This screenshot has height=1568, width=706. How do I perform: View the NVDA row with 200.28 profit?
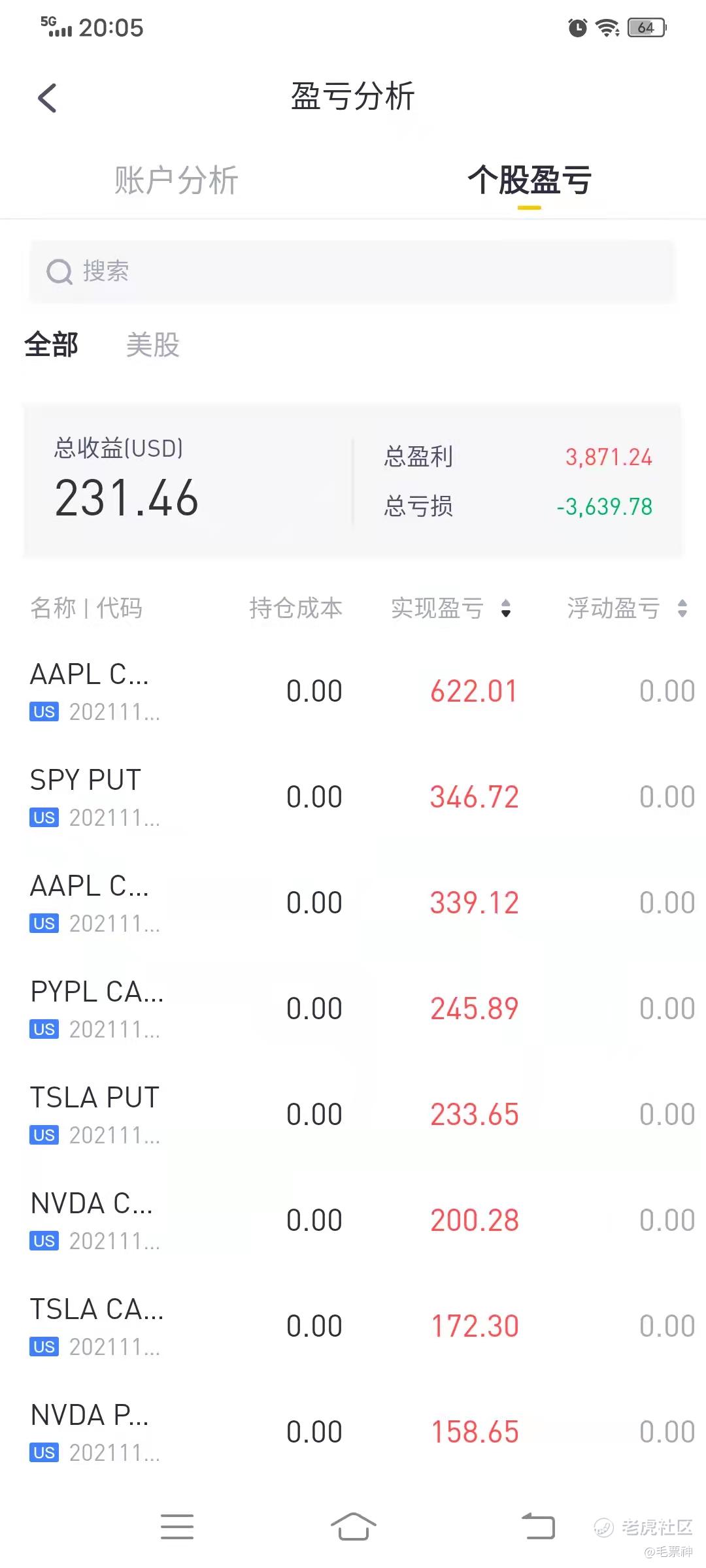(353, 1220)
